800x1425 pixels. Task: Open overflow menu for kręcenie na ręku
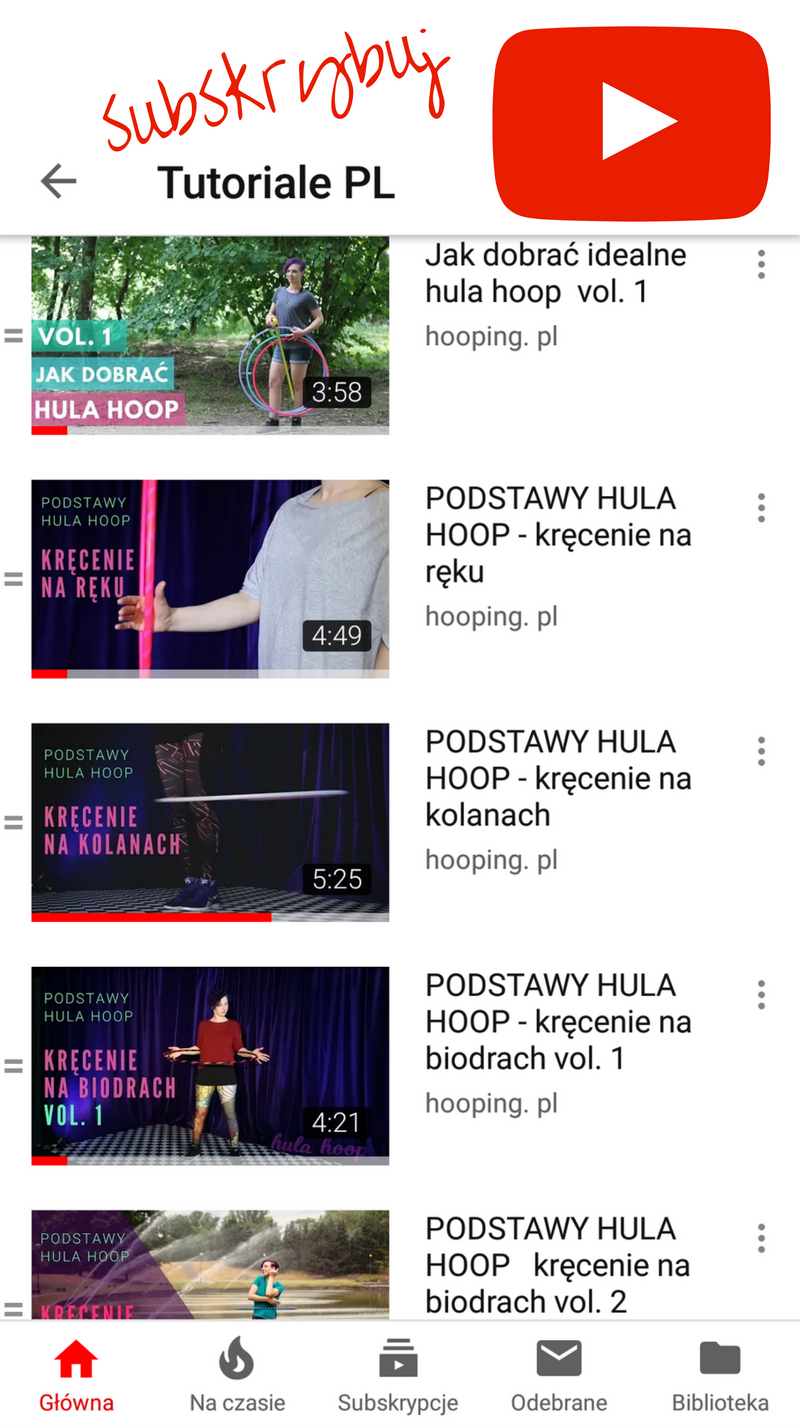(761, 508)
